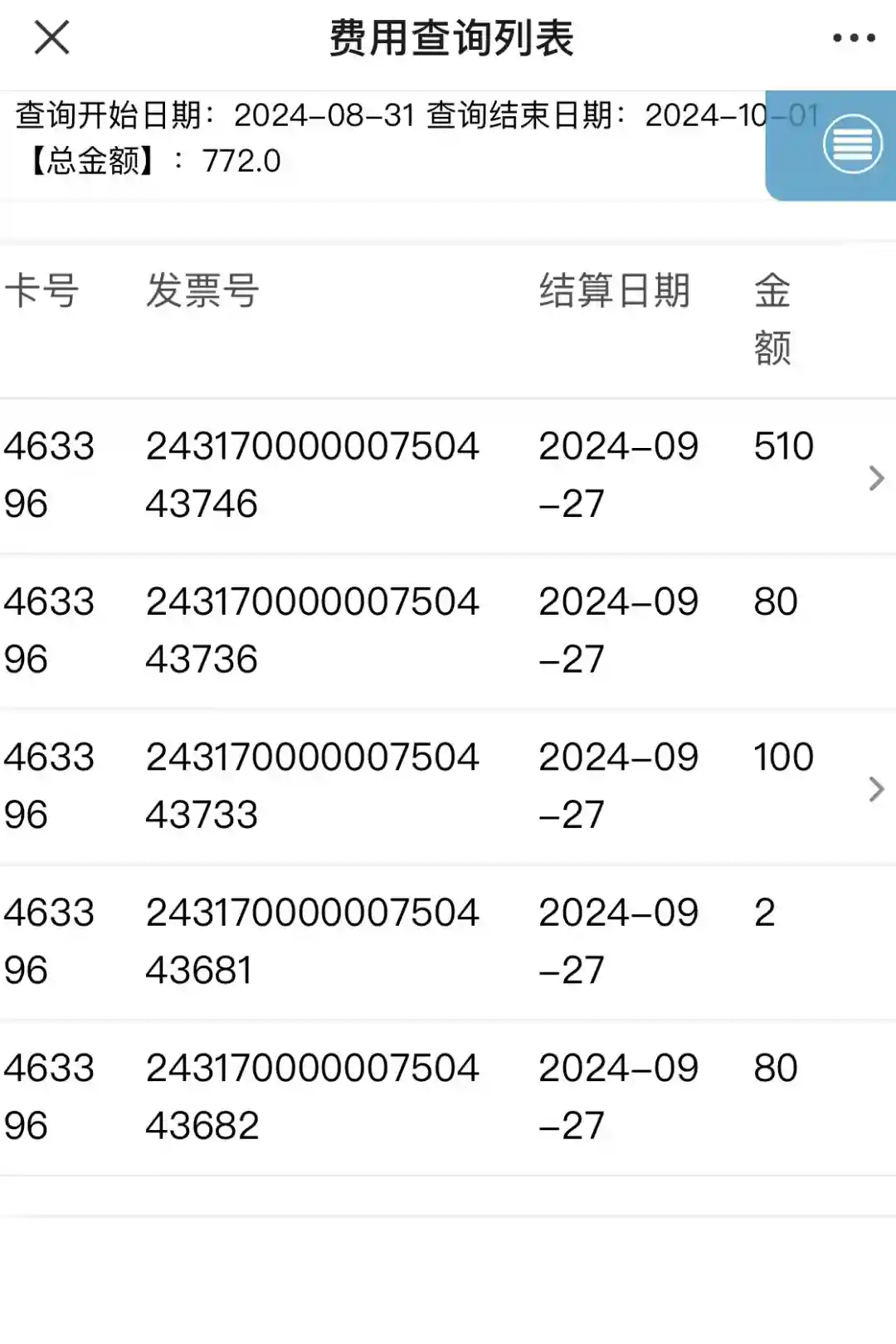Open invoice ending 43746 for 510
This screenshot has width=896, height=1344.
448,476
